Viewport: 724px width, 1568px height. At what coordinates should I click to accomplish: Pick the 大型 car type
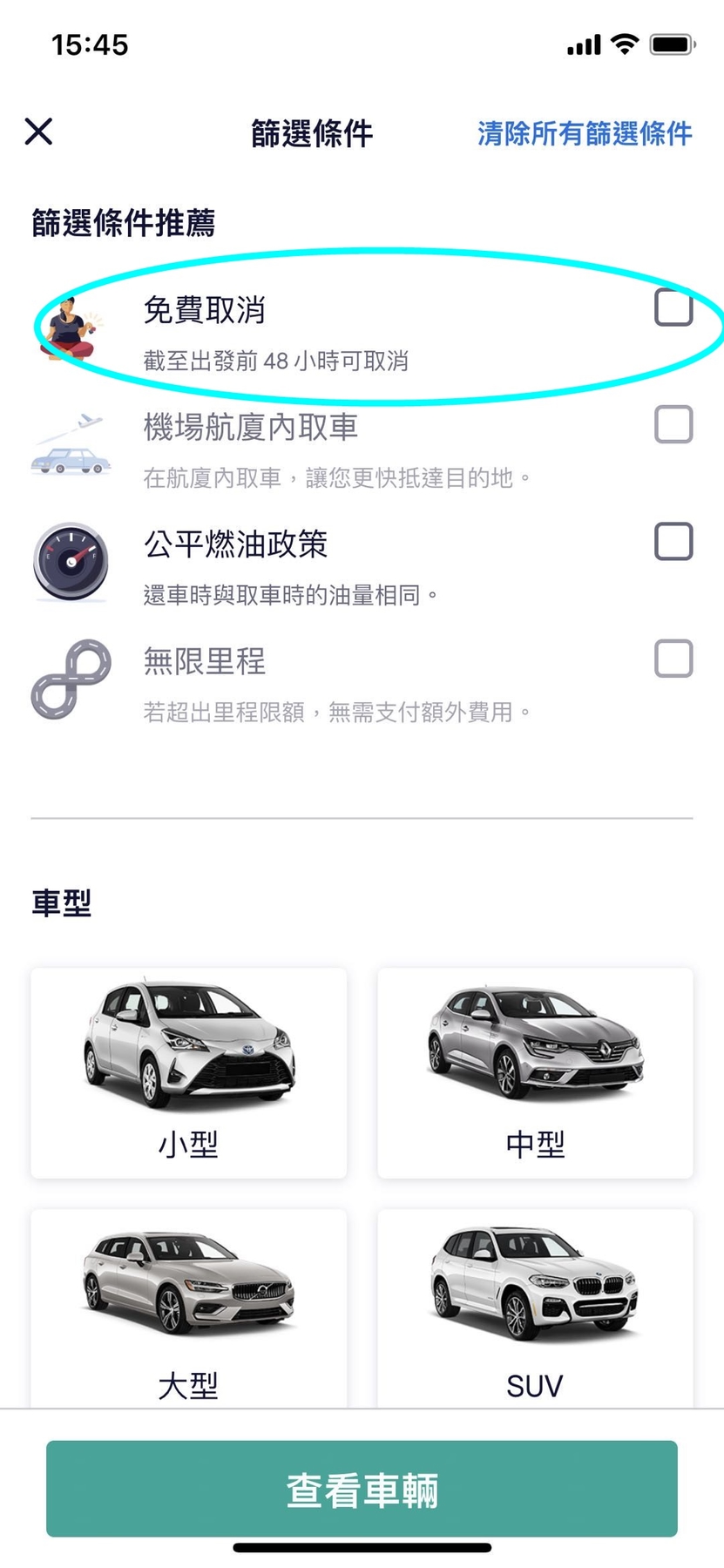[x=189, y=1307]
